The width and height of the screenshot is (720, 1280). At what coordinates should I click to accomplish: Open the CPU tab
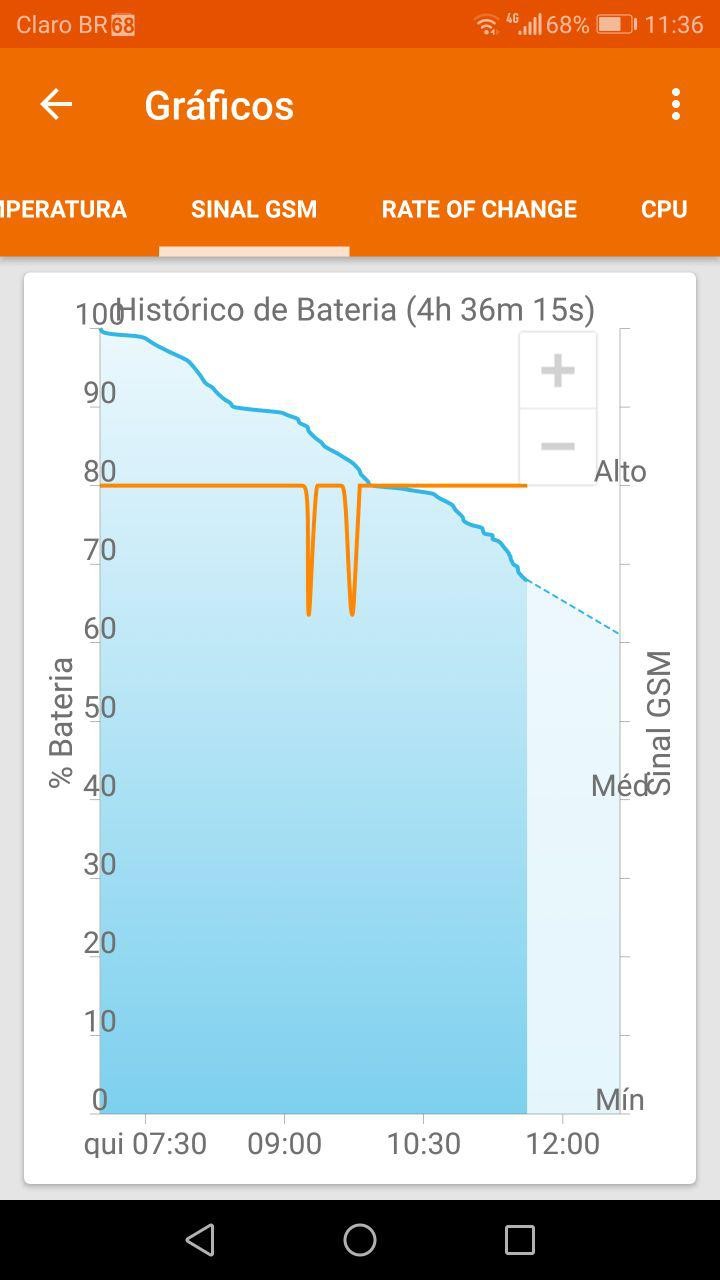(x=663, y=209)
